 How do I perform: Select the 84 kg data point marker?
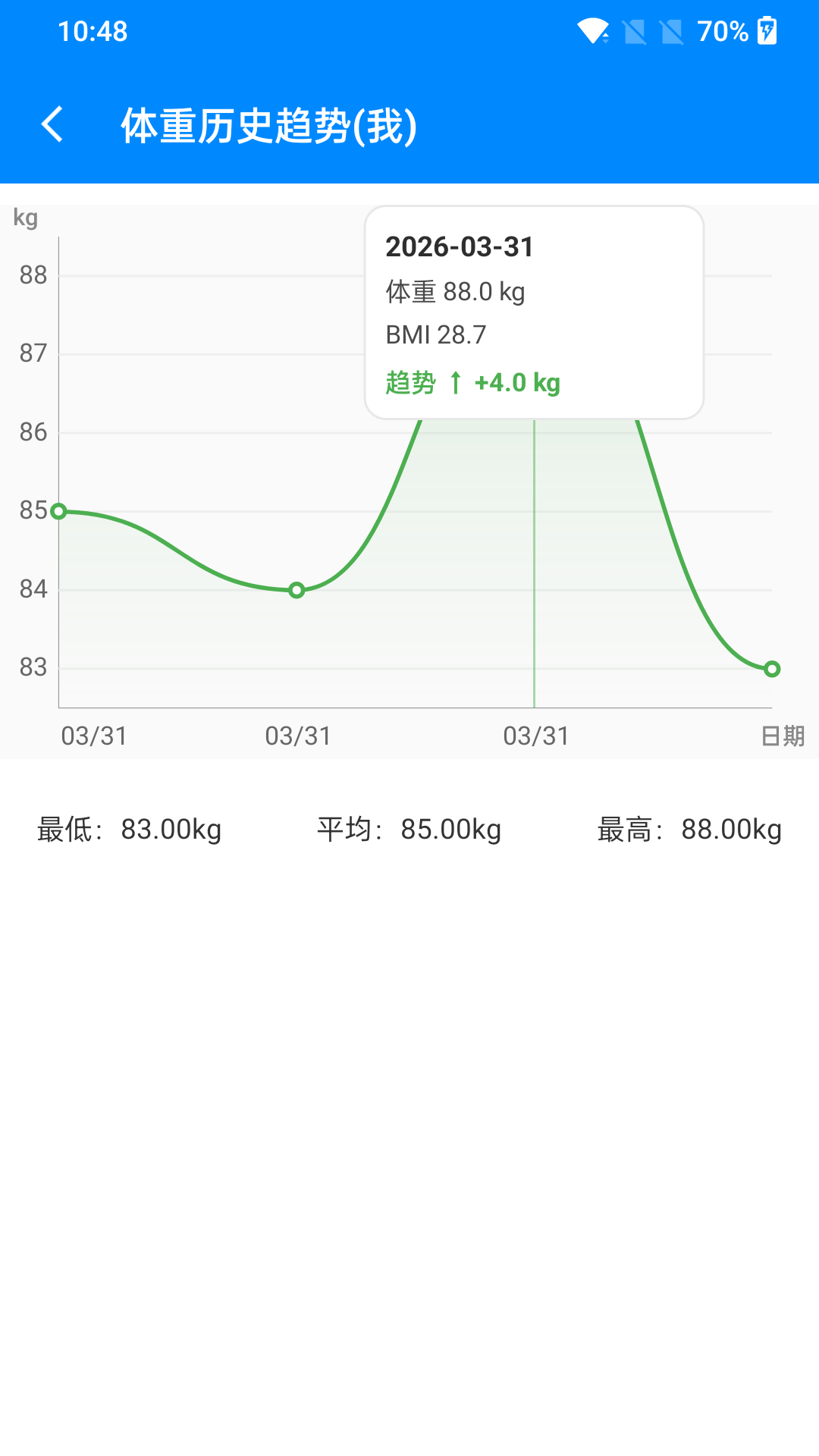[297, 589]
